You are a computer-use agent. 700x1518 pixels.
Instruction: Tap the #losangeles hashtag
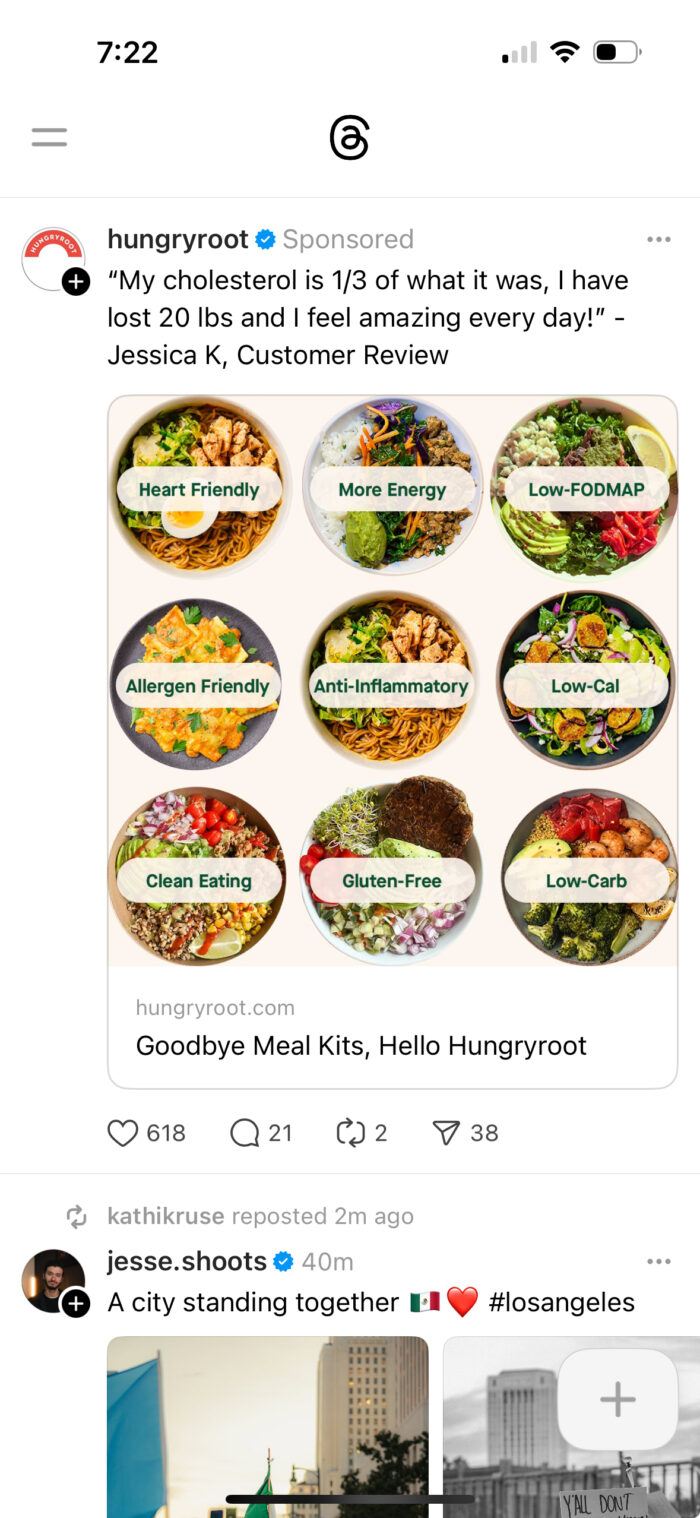[x=561, y=1303]
